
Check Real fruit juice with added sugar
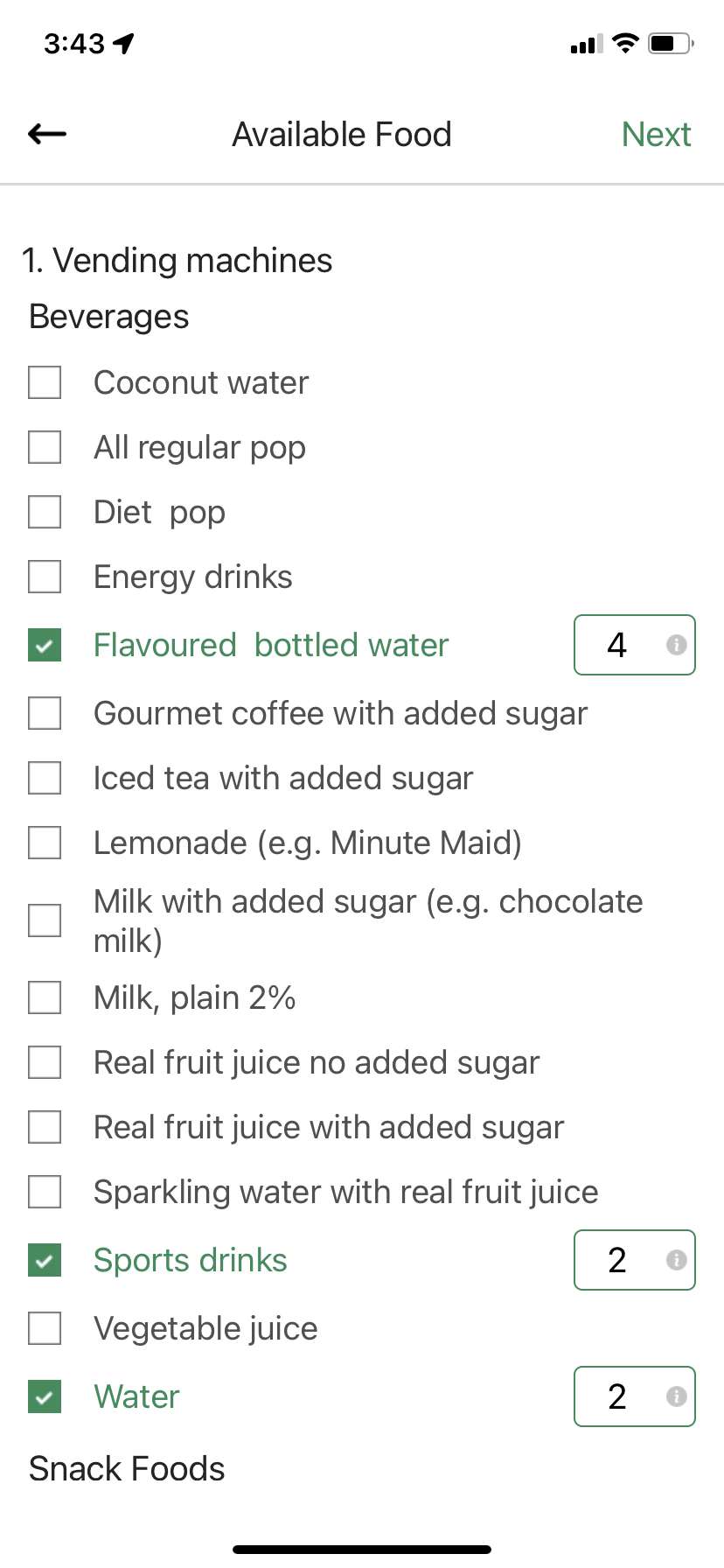[x=45, y=1127]
